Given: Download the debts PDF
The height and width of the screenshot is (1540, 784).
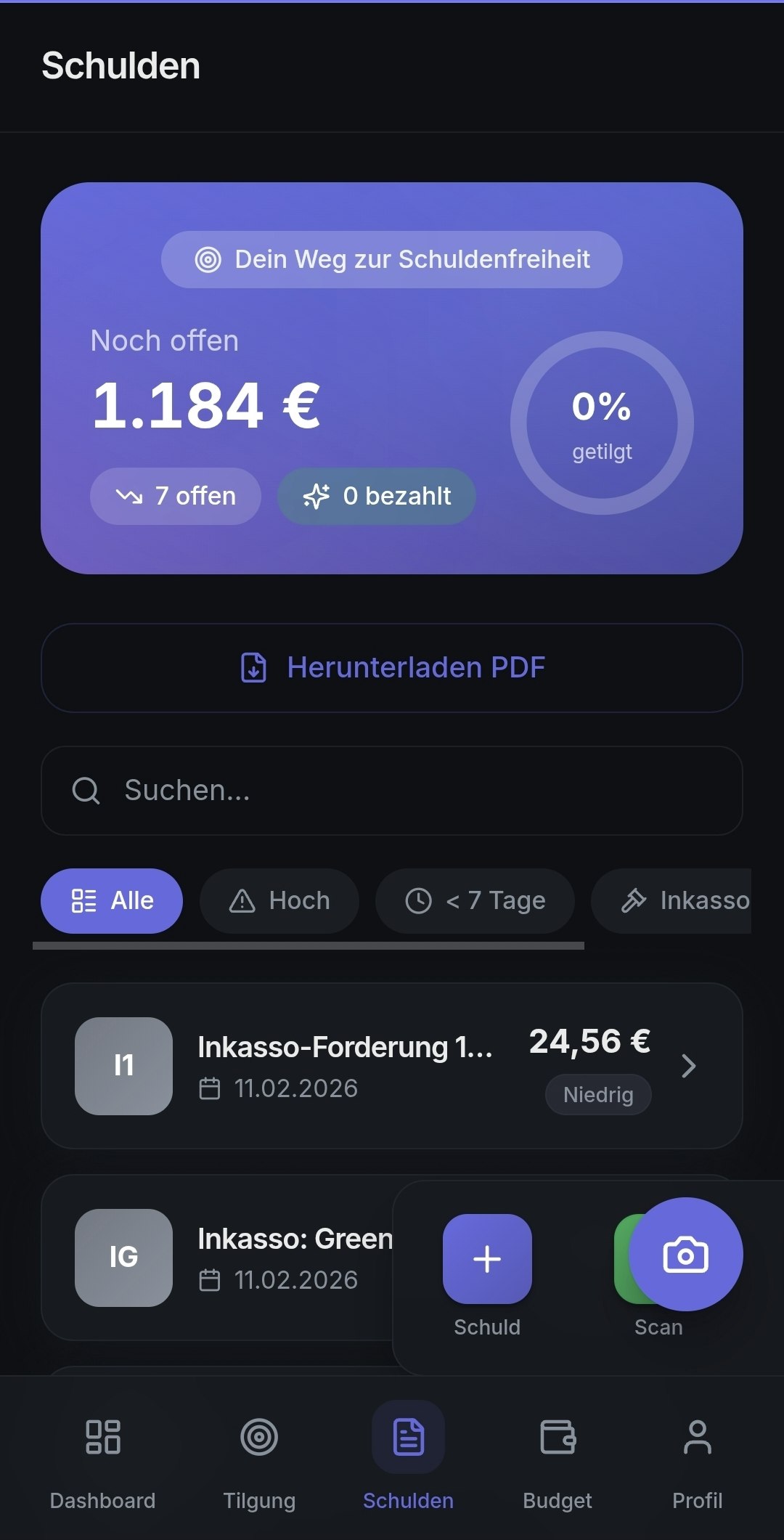Looking at the screenshot, I should (392, 667).
